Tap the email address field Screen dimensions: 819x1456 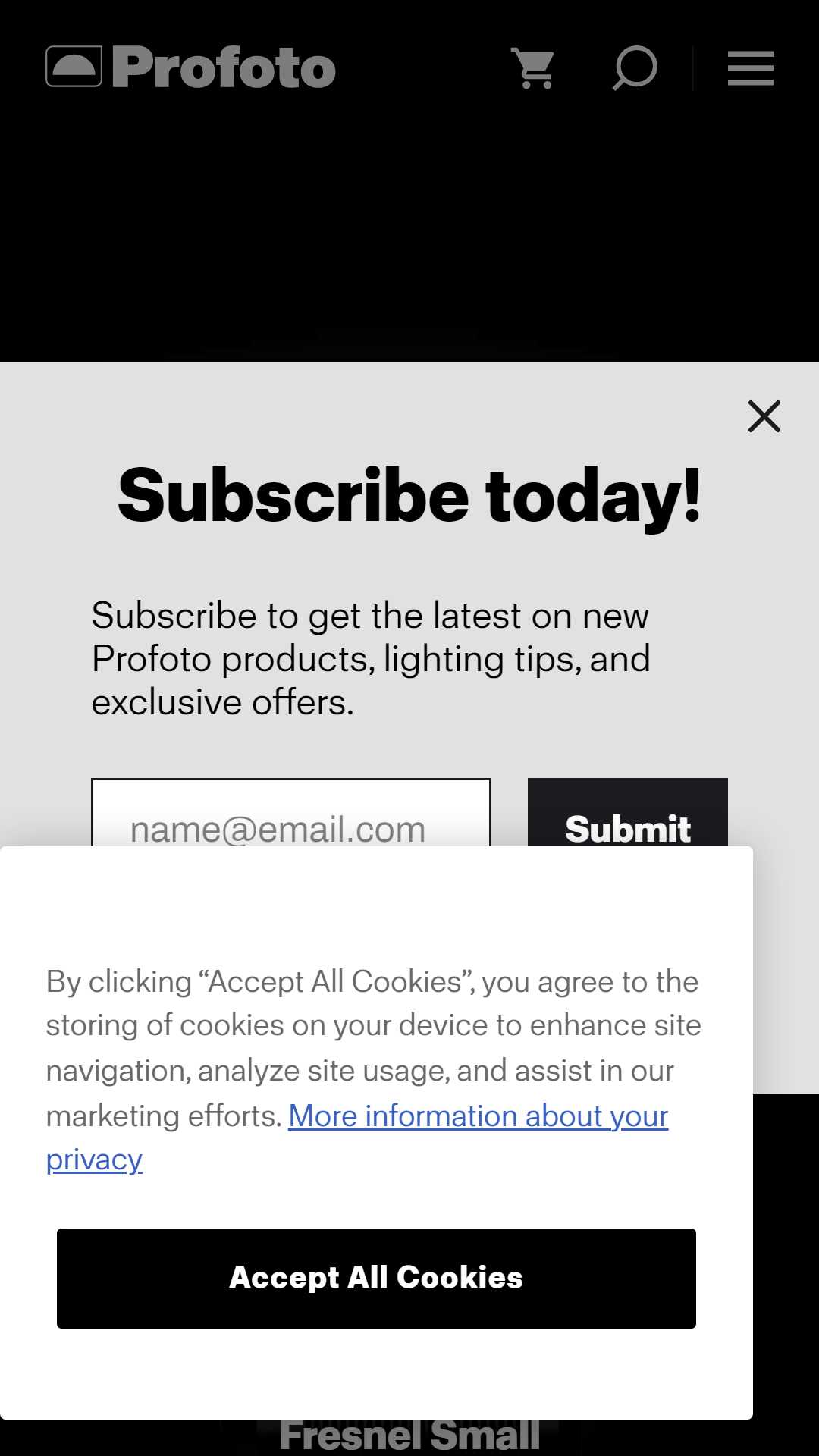point(291,813)
